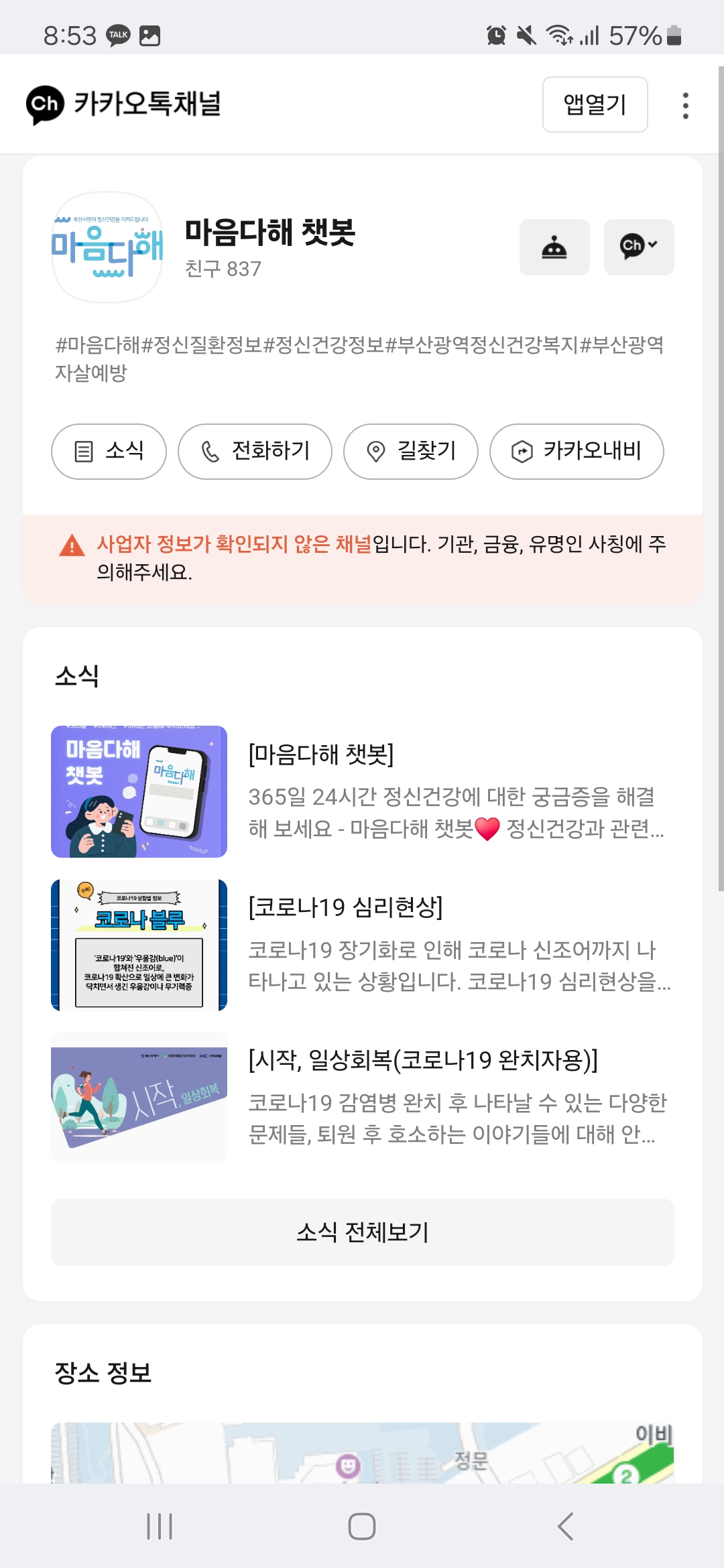Tap 전화하기 to call the channel

(255, 452)
